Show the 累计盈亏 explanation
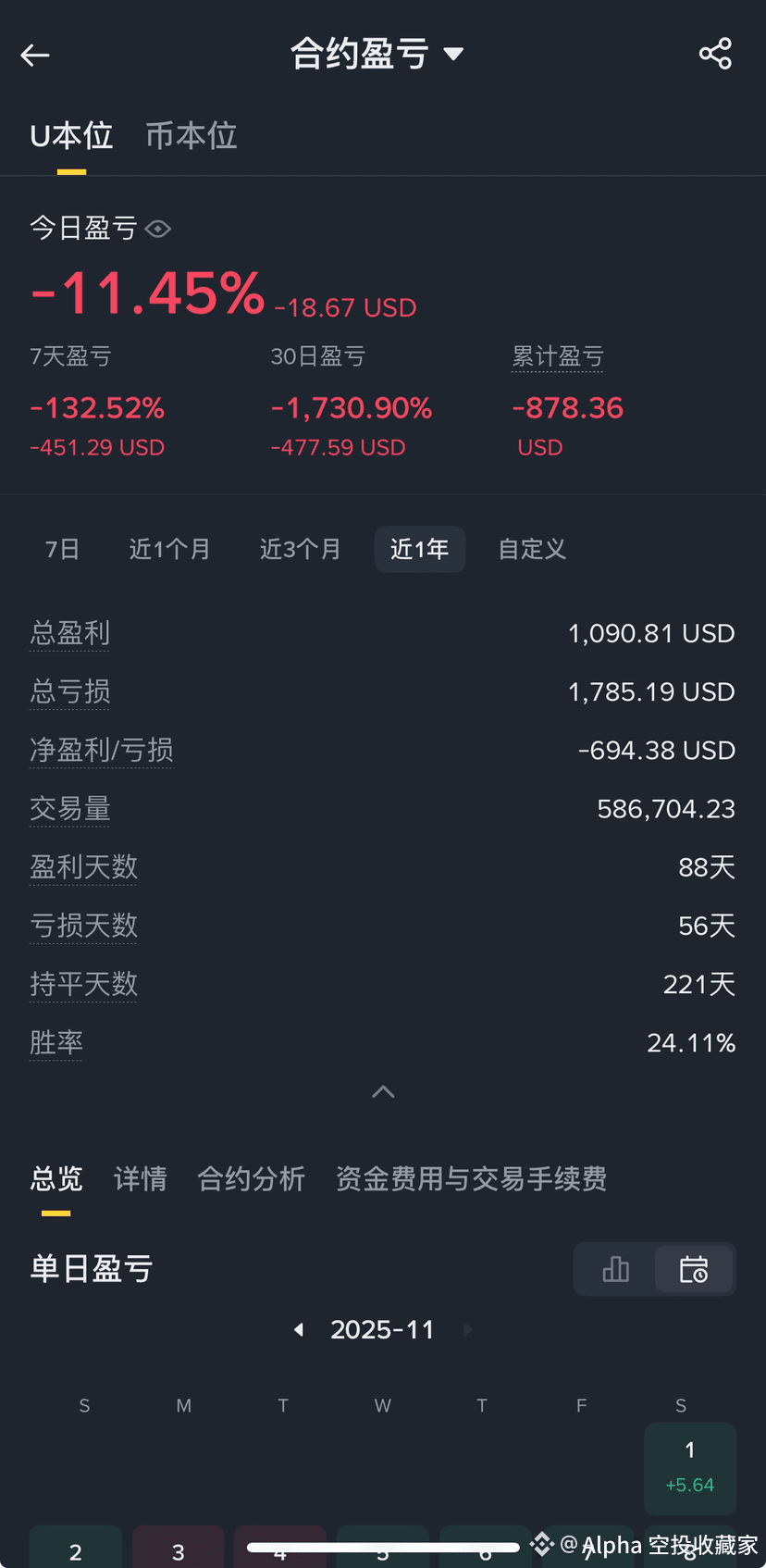766x1568 pixels. tap(558, 356)
